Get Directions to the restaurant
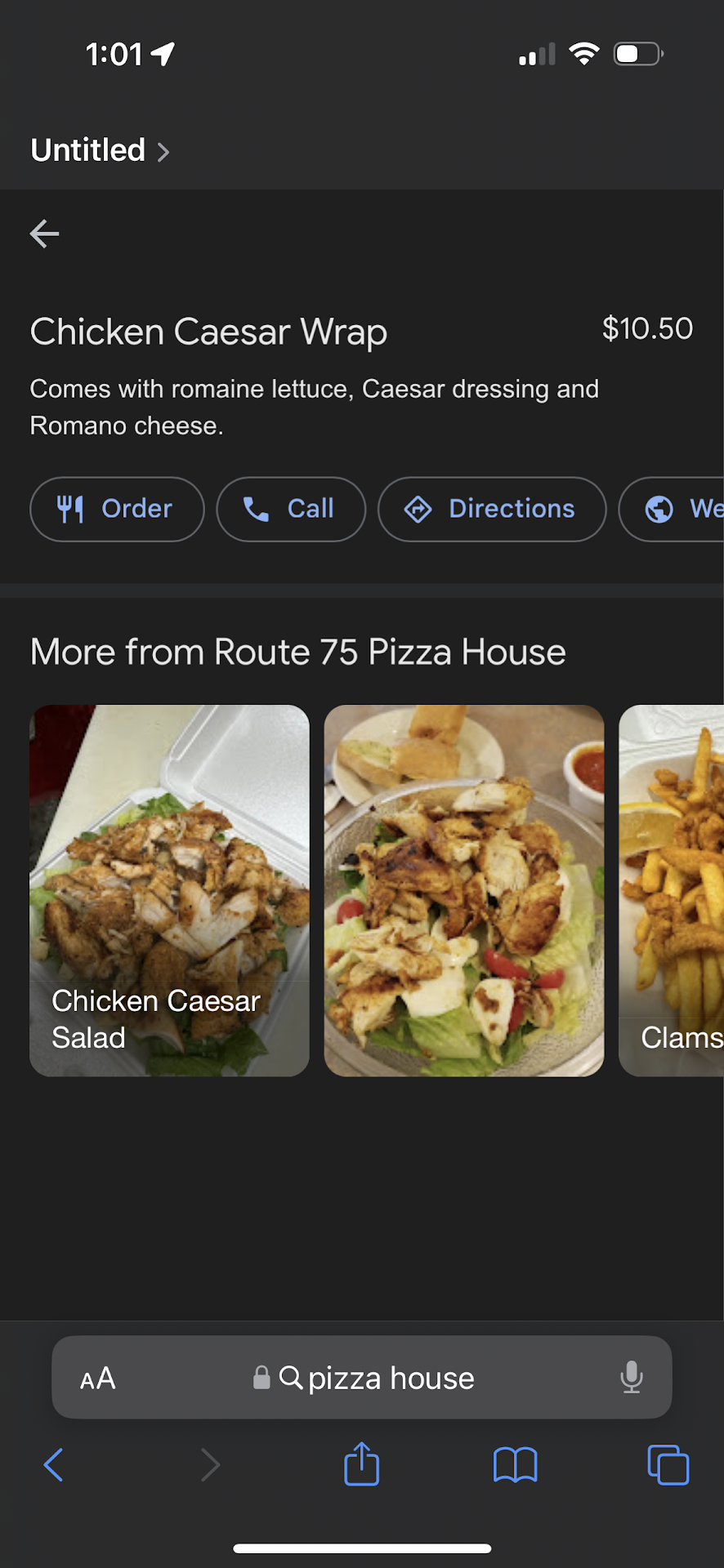Image resolution: width=724 pixels, height=1568 pixels. click(x=492, y=509)
